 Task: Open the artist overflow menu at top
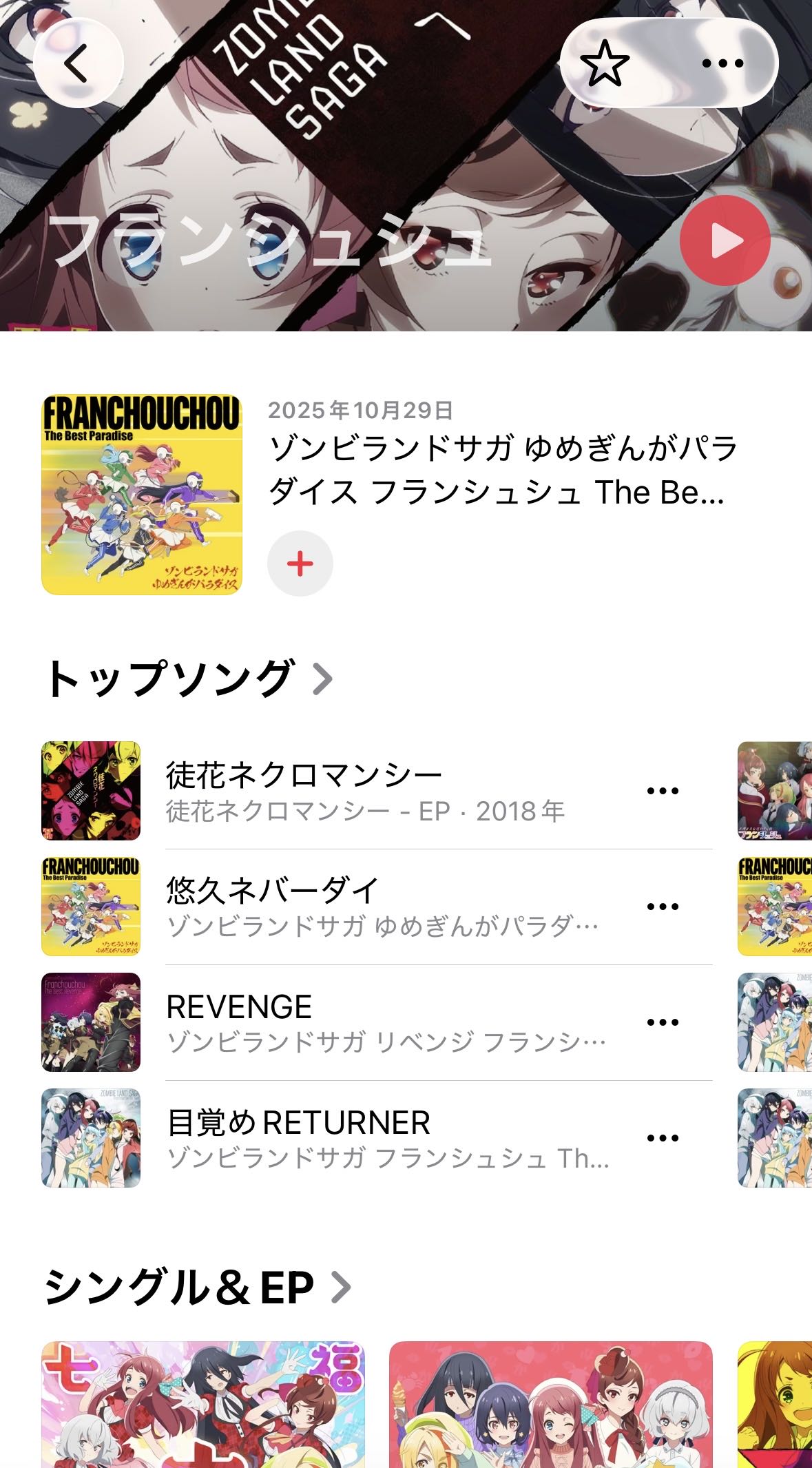[722, 63]
